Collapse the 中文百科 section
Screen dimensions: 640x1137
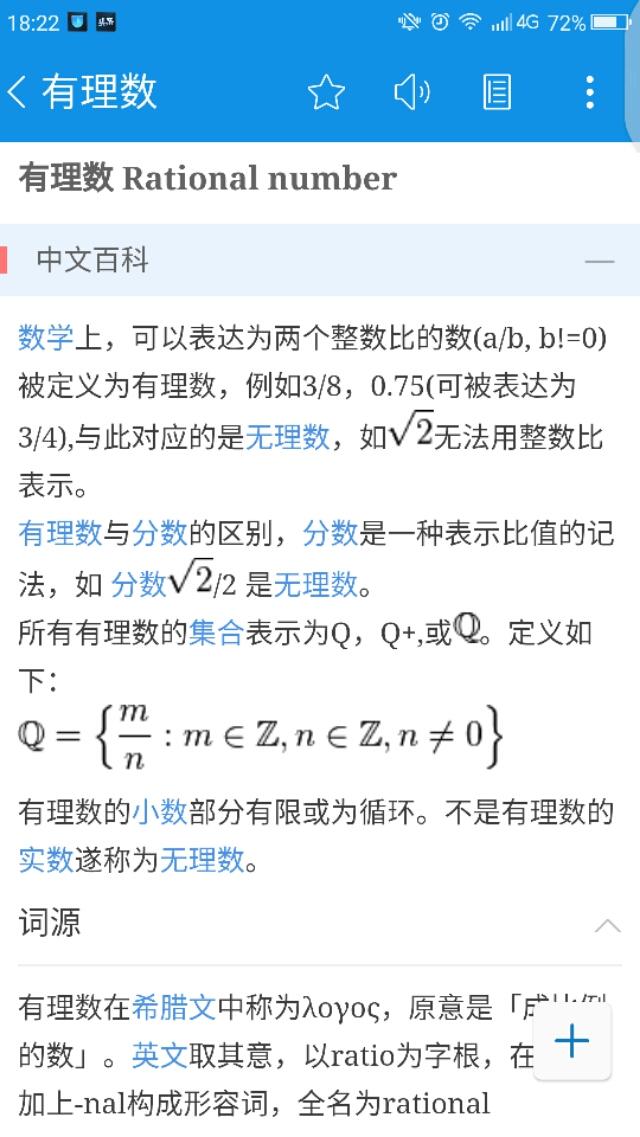coord(600,261)
